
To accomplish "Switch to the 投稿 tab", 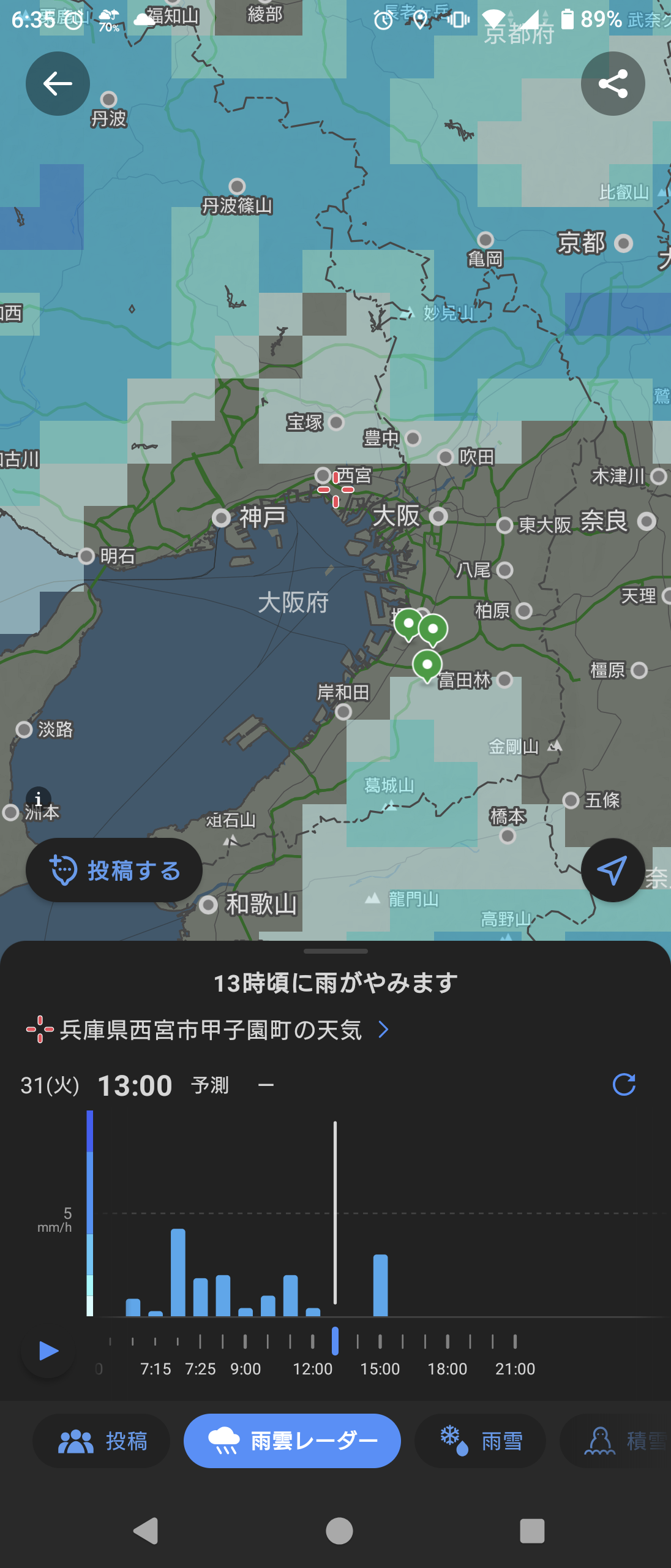I will point(102,1441).
